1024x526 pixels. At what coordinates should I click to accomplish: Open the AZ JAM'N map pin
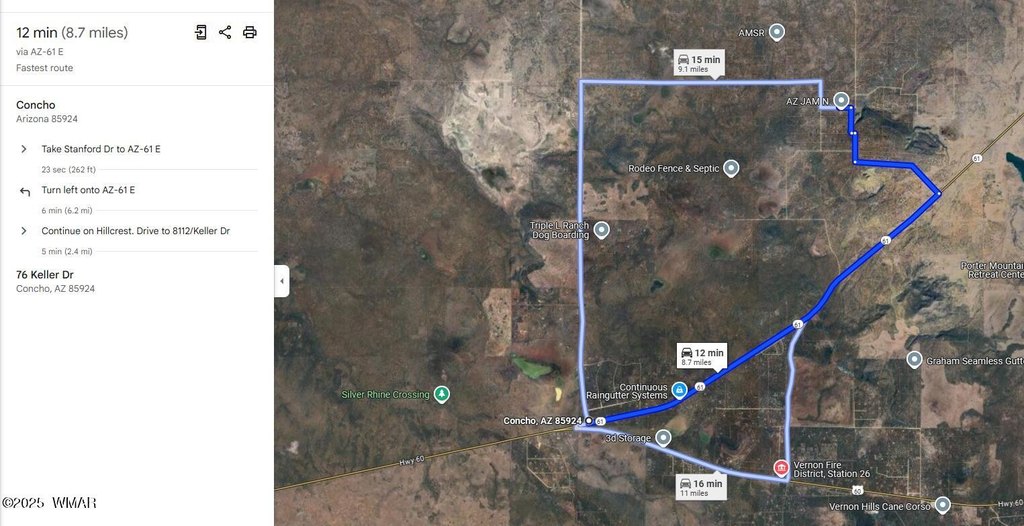tap(842, 100)
